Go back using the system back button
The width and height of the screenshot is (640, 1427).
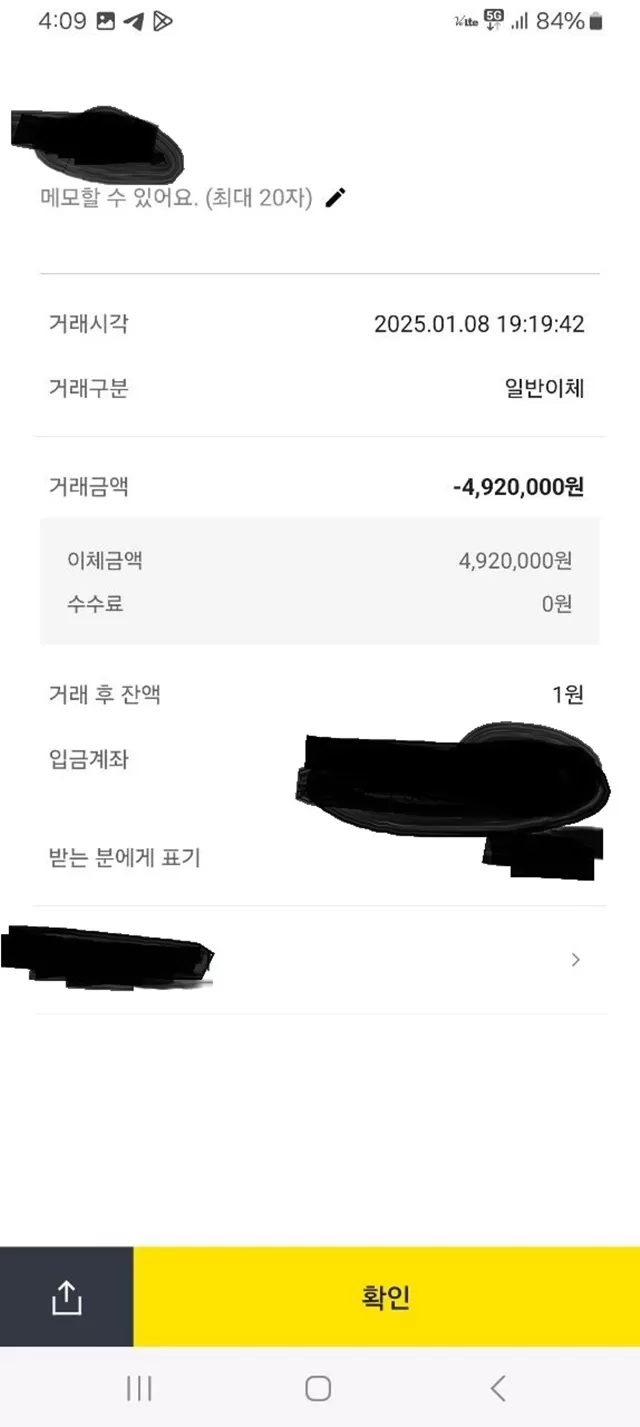point(498,1388)
